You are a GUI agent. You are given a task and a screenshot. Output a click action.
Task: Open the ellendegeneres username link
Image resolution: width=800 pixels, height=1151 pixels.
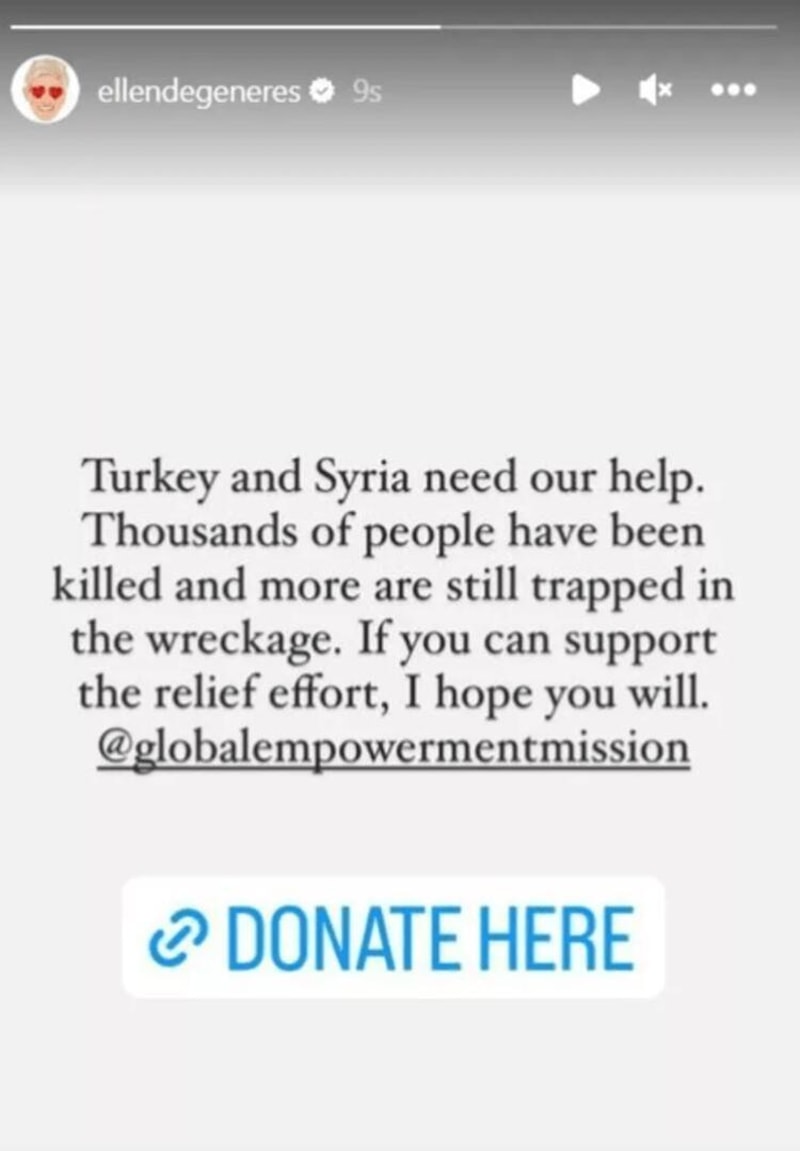[x=200, y=92]
